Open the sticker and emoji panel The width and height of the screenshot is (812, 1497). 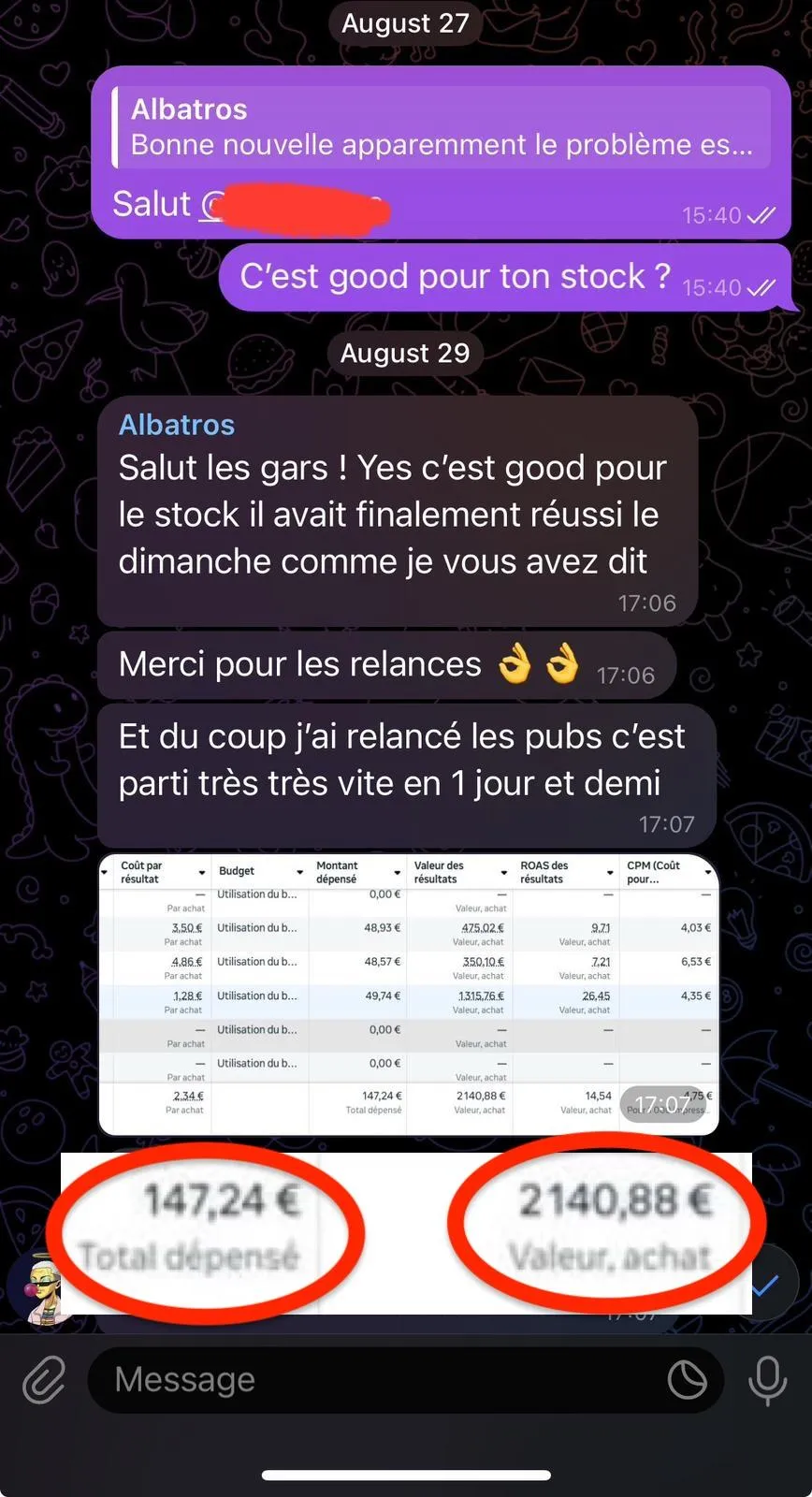pos(688,1380)
